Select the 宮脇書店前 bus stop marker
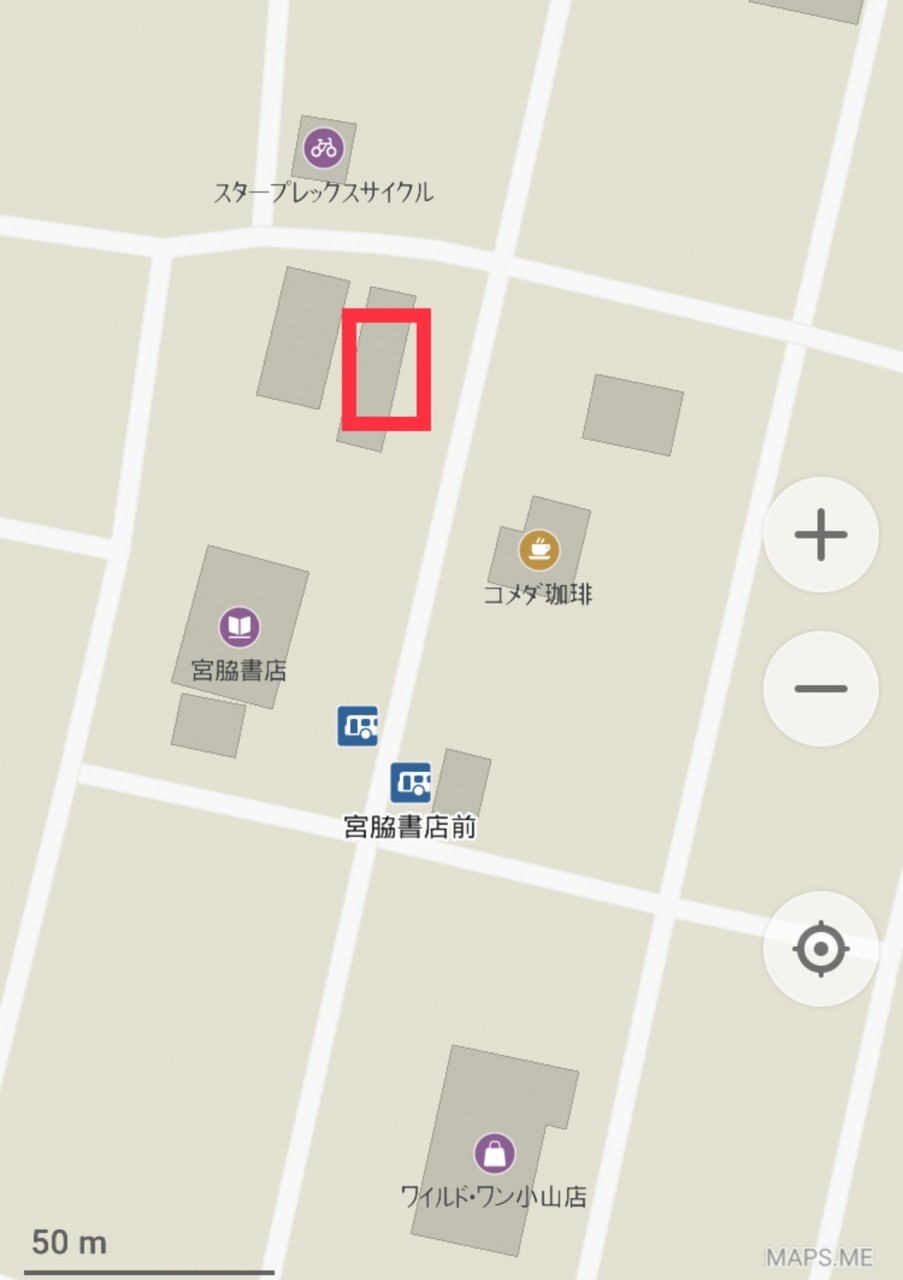Image resolution: width=903 pixels, height=1280 pixels. (410, 783)
